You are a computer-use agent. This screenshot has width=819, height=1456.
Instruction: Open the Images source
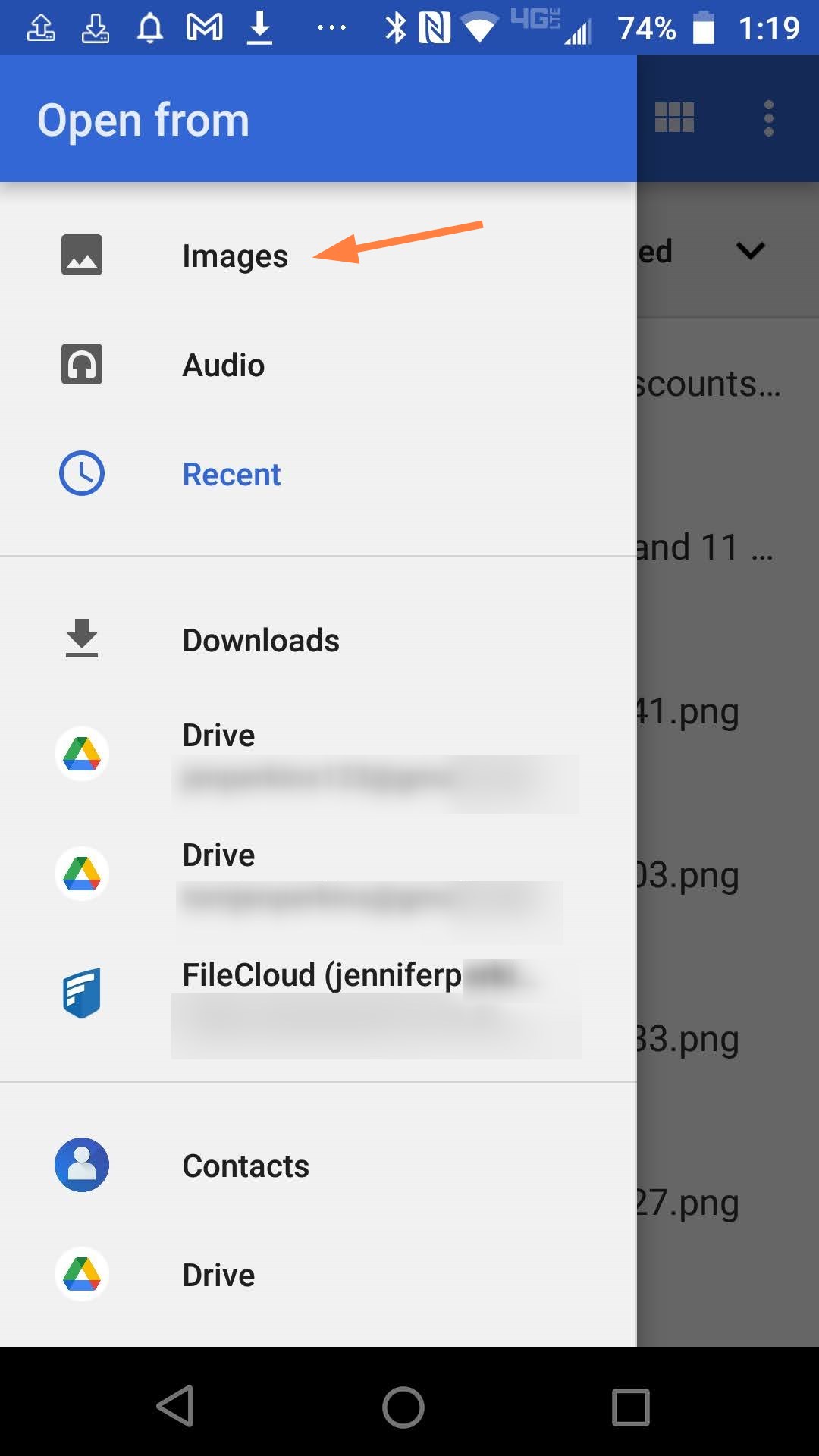(x=234, y=256)
